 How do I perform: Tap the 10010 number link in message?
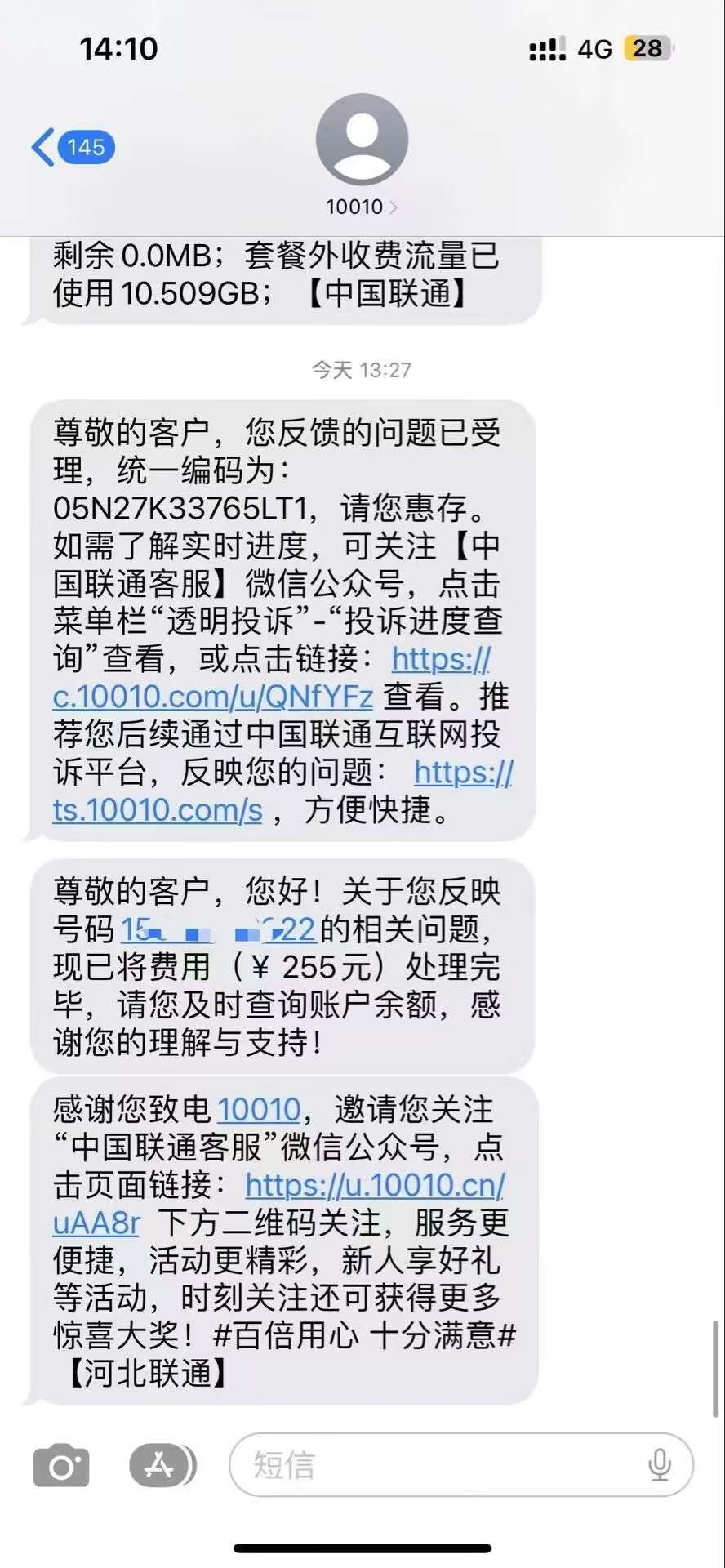point(259,1110)
